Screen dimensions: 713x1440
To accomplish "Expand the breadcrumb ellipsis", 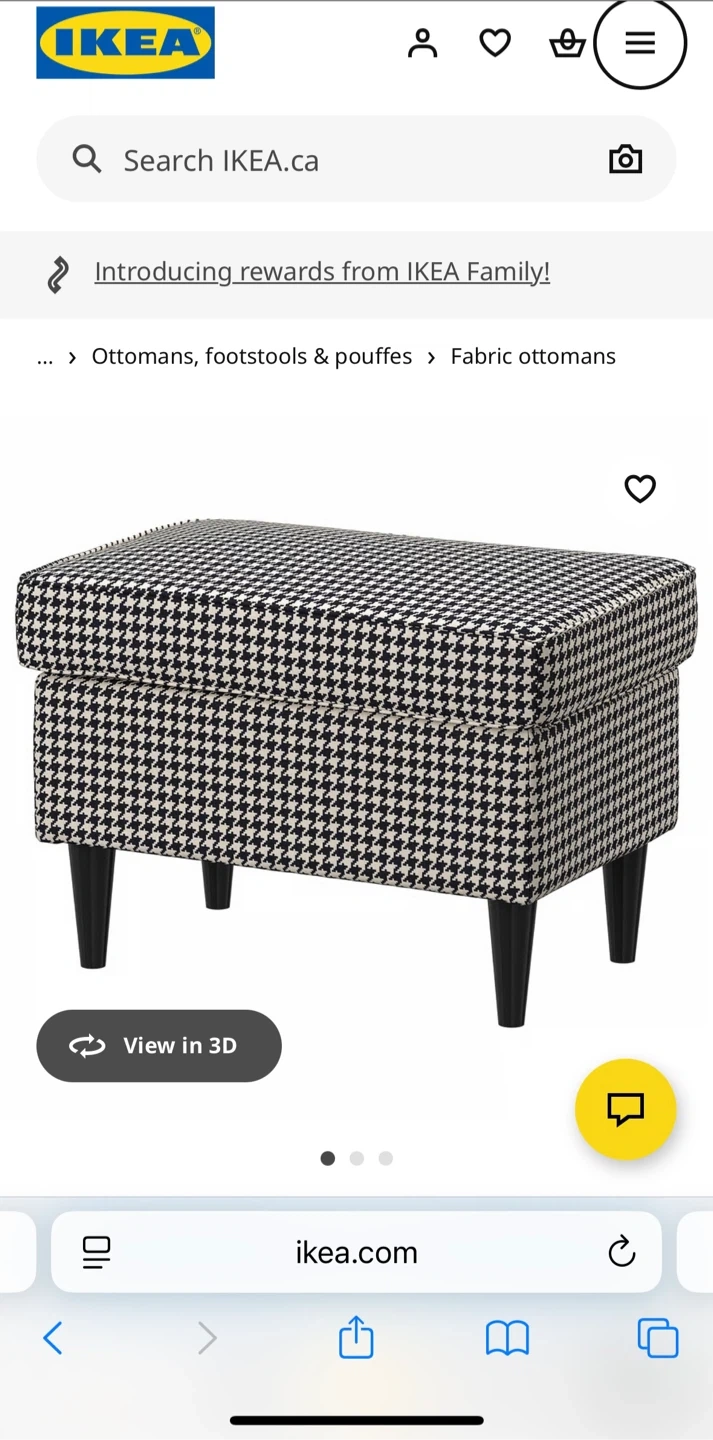I will pyautogui.click(x=45, y=358).
